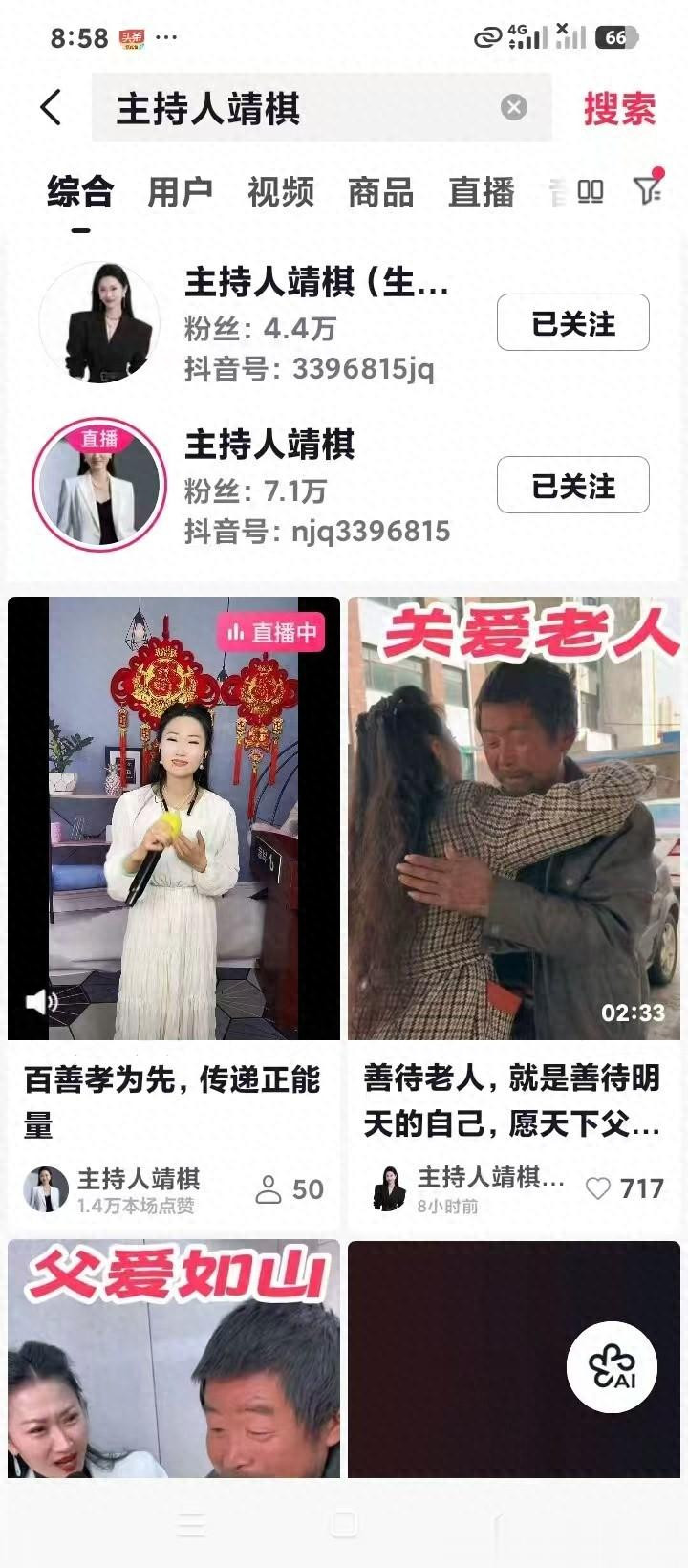The width and height of the screenshot is (688, 1568).
Task: Open the 父爱如山 video
Action: [x=174, y=1358]
